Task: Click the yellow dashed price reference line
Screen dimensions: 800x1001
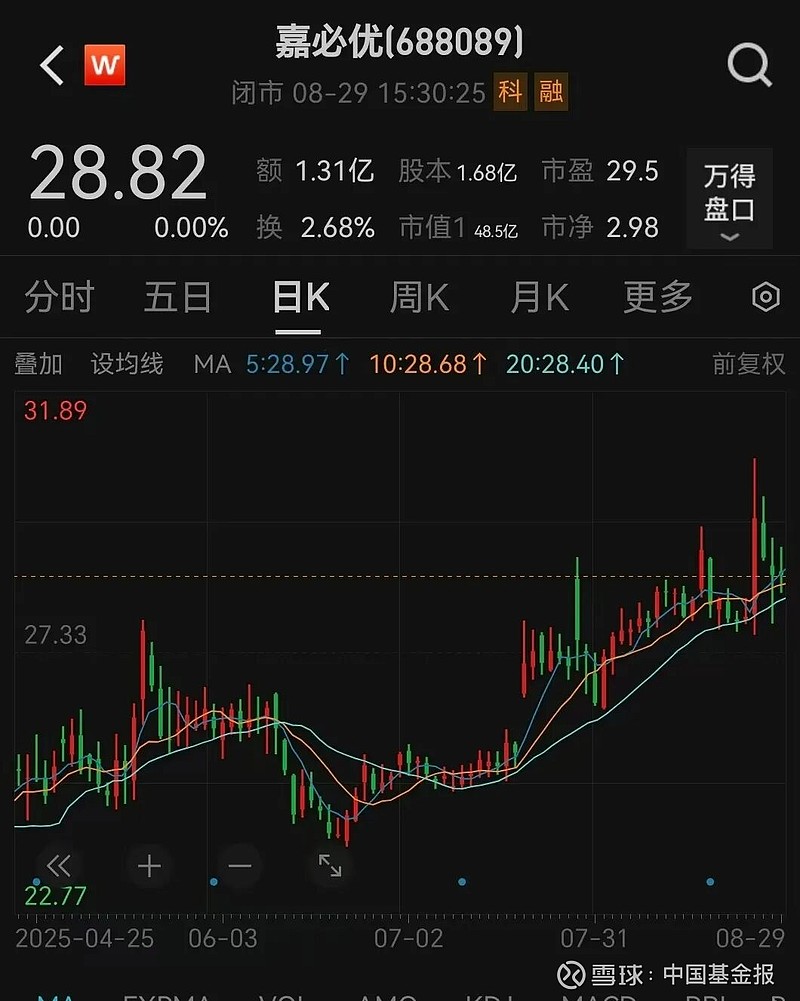Action: click(400, 577)
